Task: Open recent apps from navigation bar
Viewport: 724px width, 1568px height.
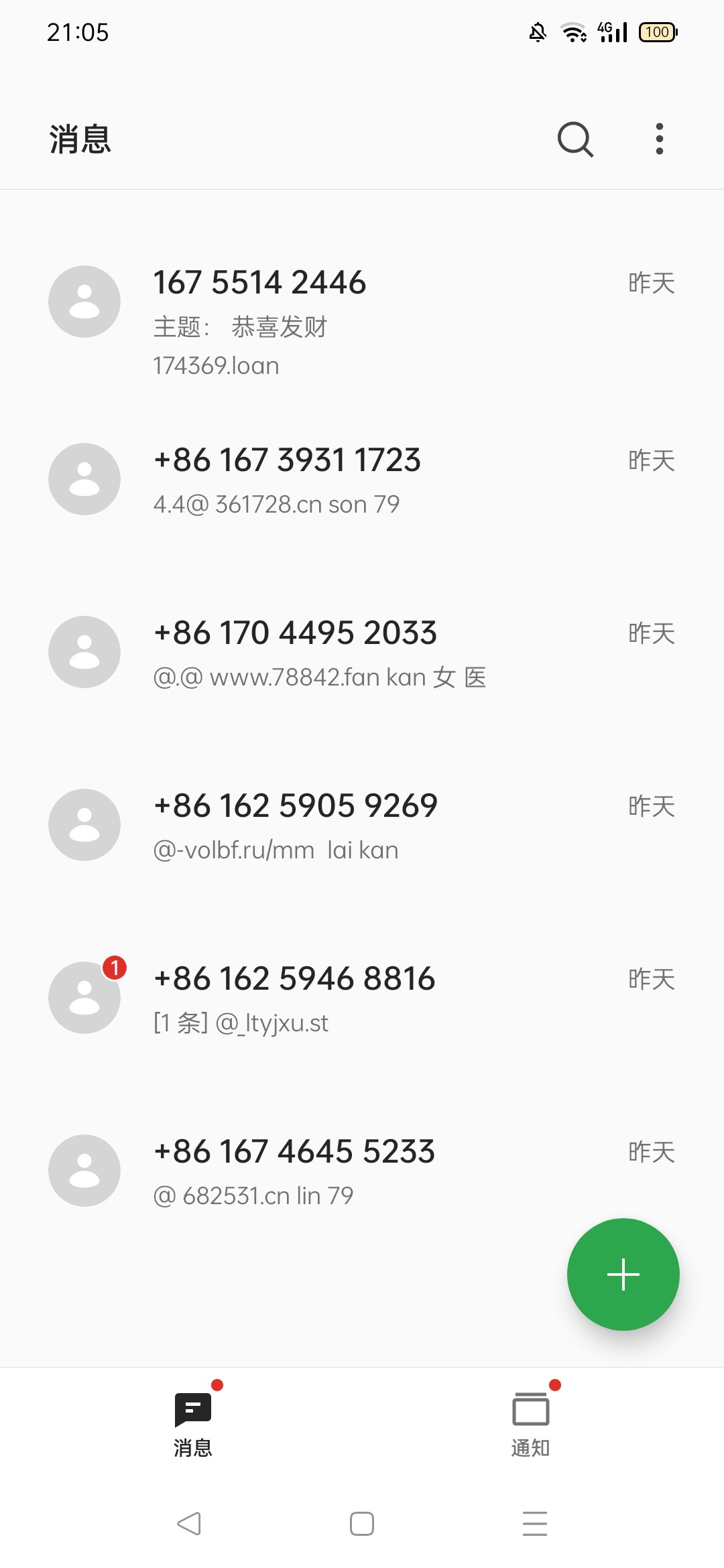Action: pyautogui.click(x=535, y=1524)
